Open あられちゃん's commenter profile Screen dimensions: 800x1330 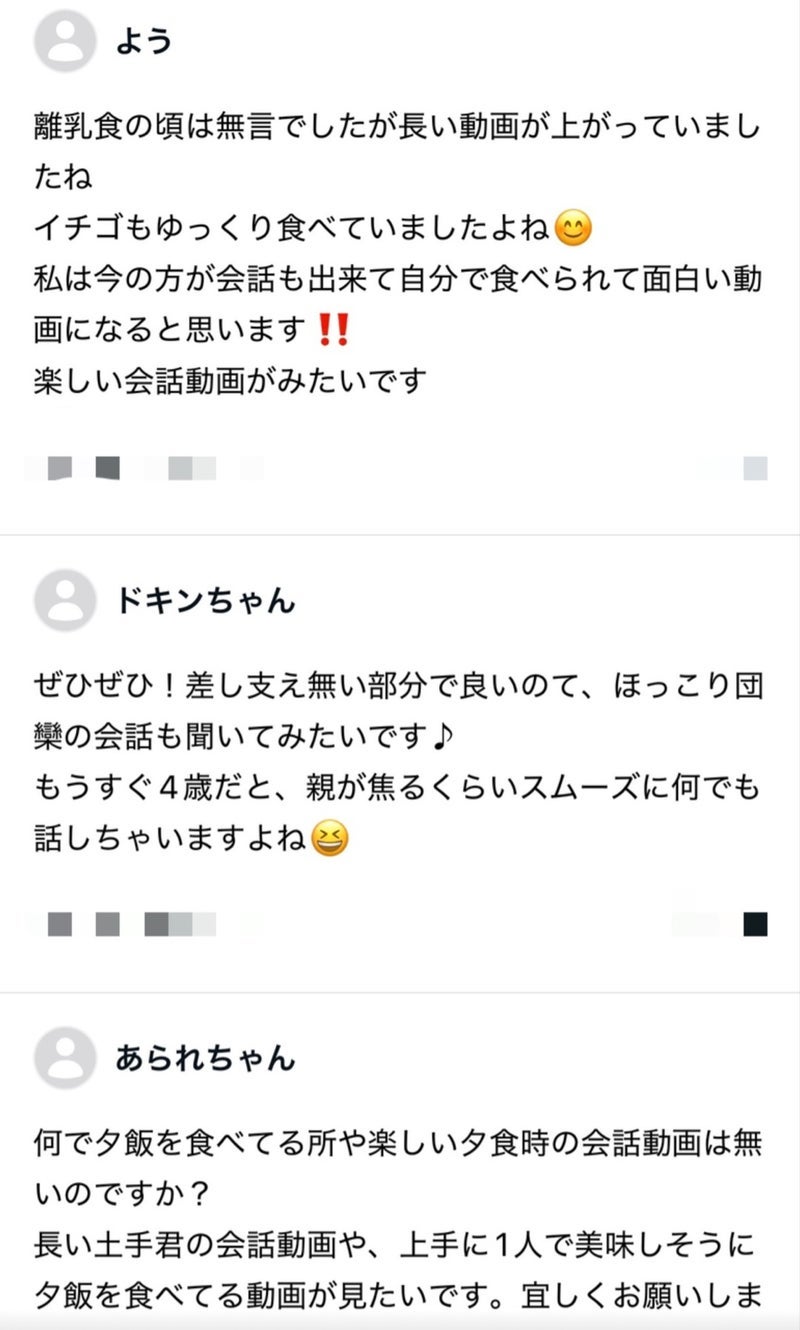(205, 1058)
